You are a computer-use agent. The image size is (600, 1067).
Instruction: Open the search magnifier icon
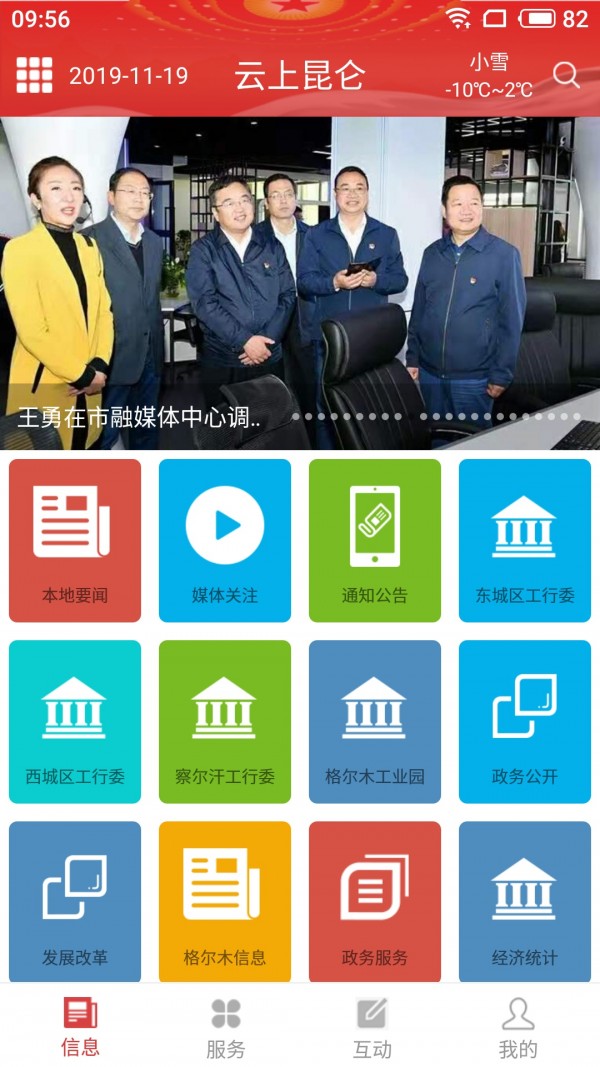coord(566,76)
